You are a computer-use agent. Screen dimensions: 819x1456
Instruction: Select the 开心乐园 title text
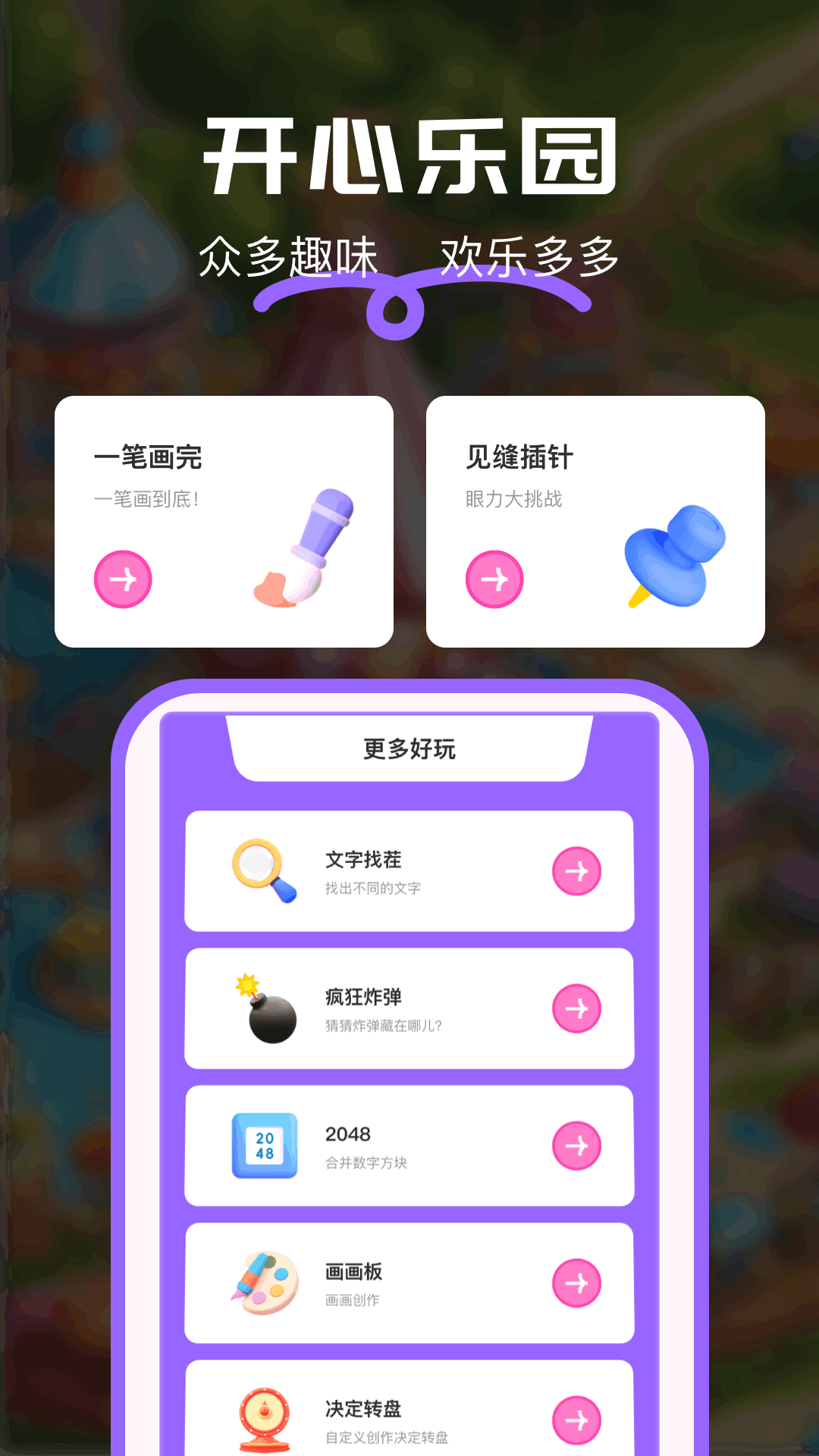(x=409, y=155)
